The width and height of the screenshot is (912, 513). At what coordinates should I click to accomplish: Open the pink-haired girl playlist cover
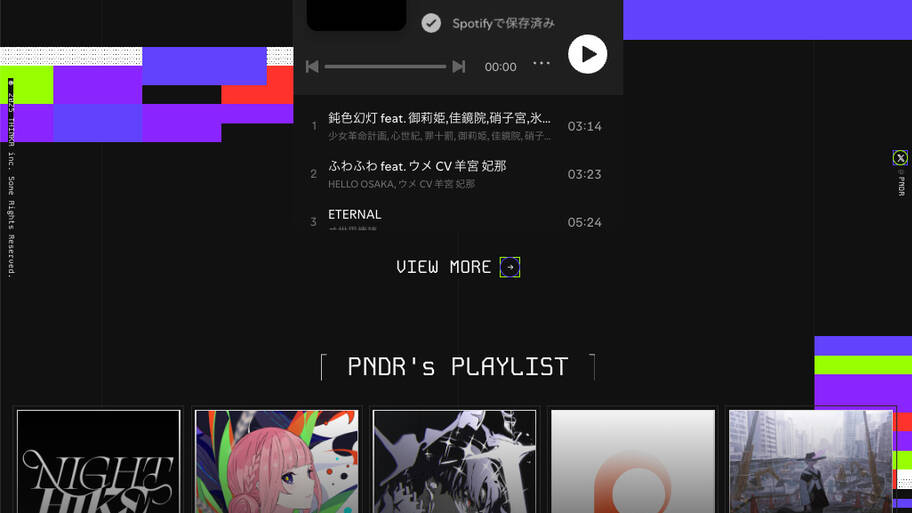point(276,462)
